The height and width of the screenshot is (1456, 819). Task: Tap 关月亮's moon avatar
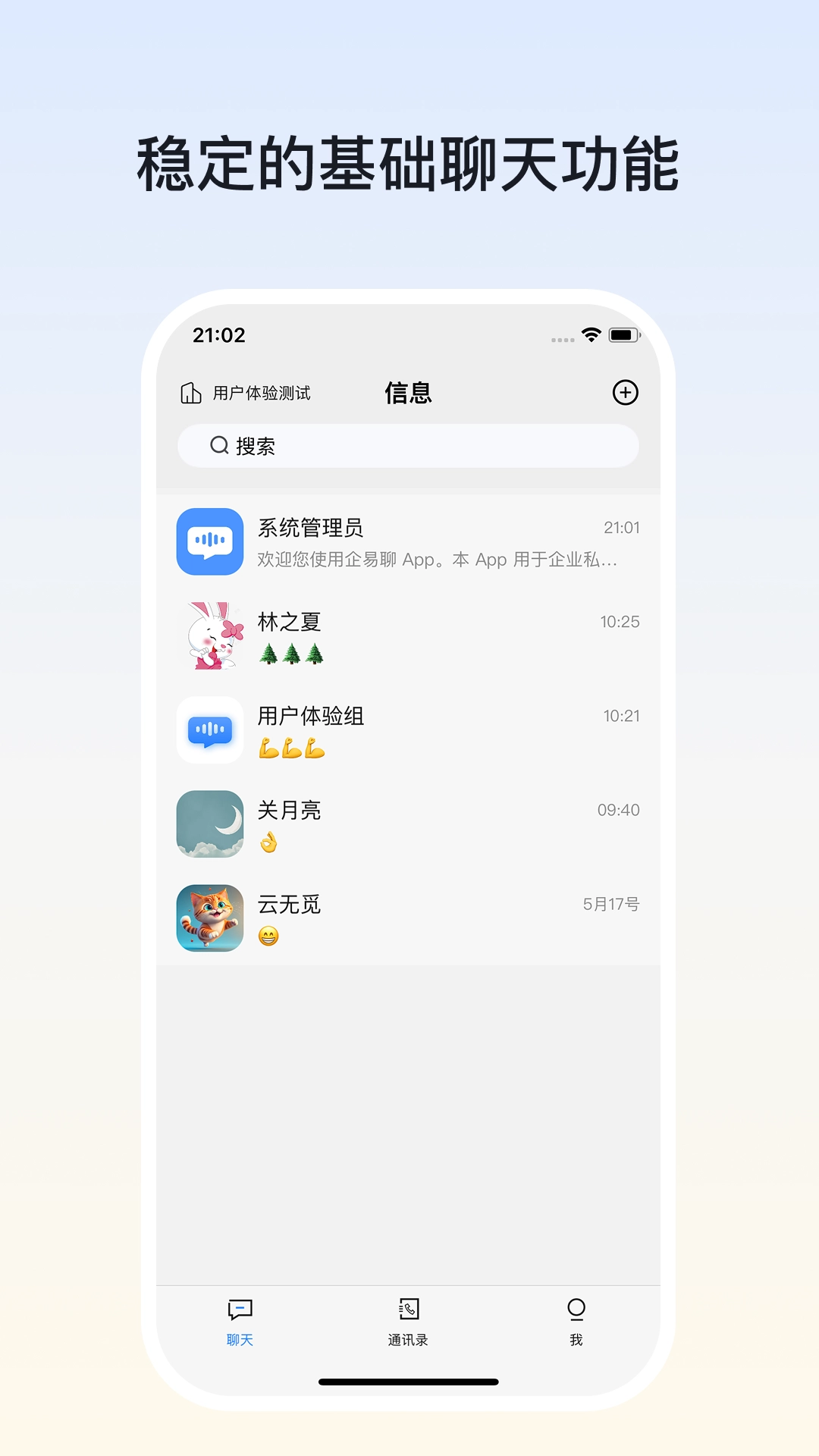click(210, 824)
